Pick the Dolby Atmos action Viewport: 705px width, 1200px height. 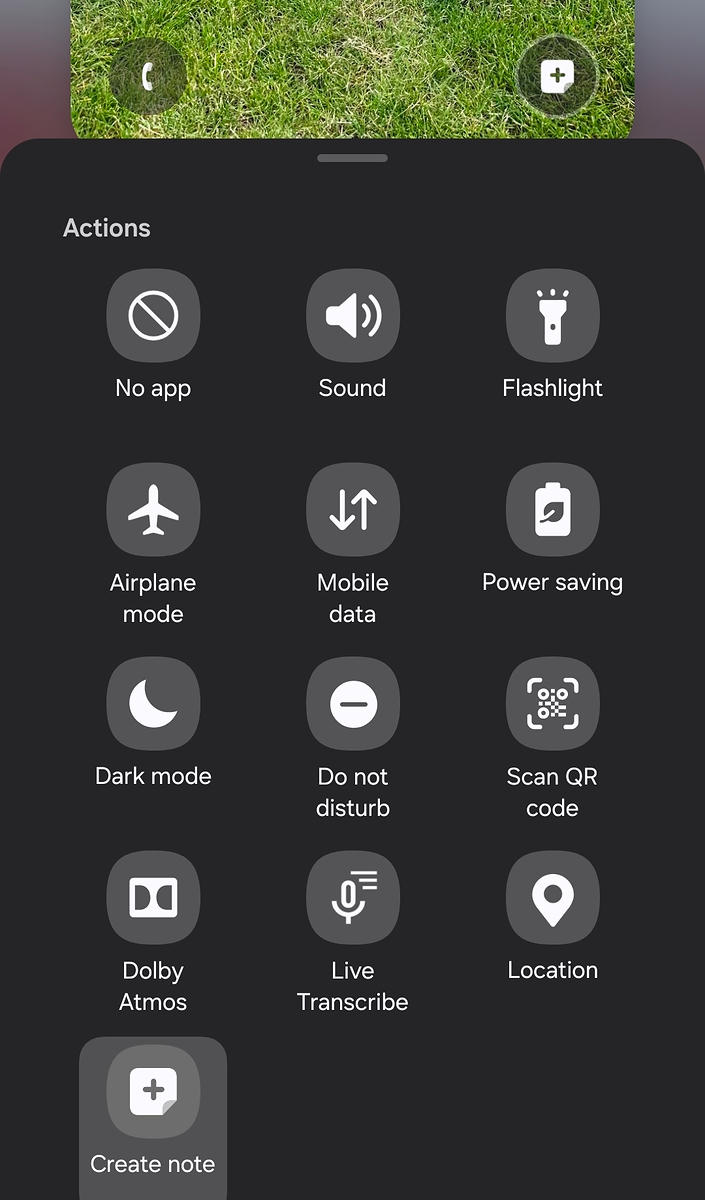[x=153, y=898]
